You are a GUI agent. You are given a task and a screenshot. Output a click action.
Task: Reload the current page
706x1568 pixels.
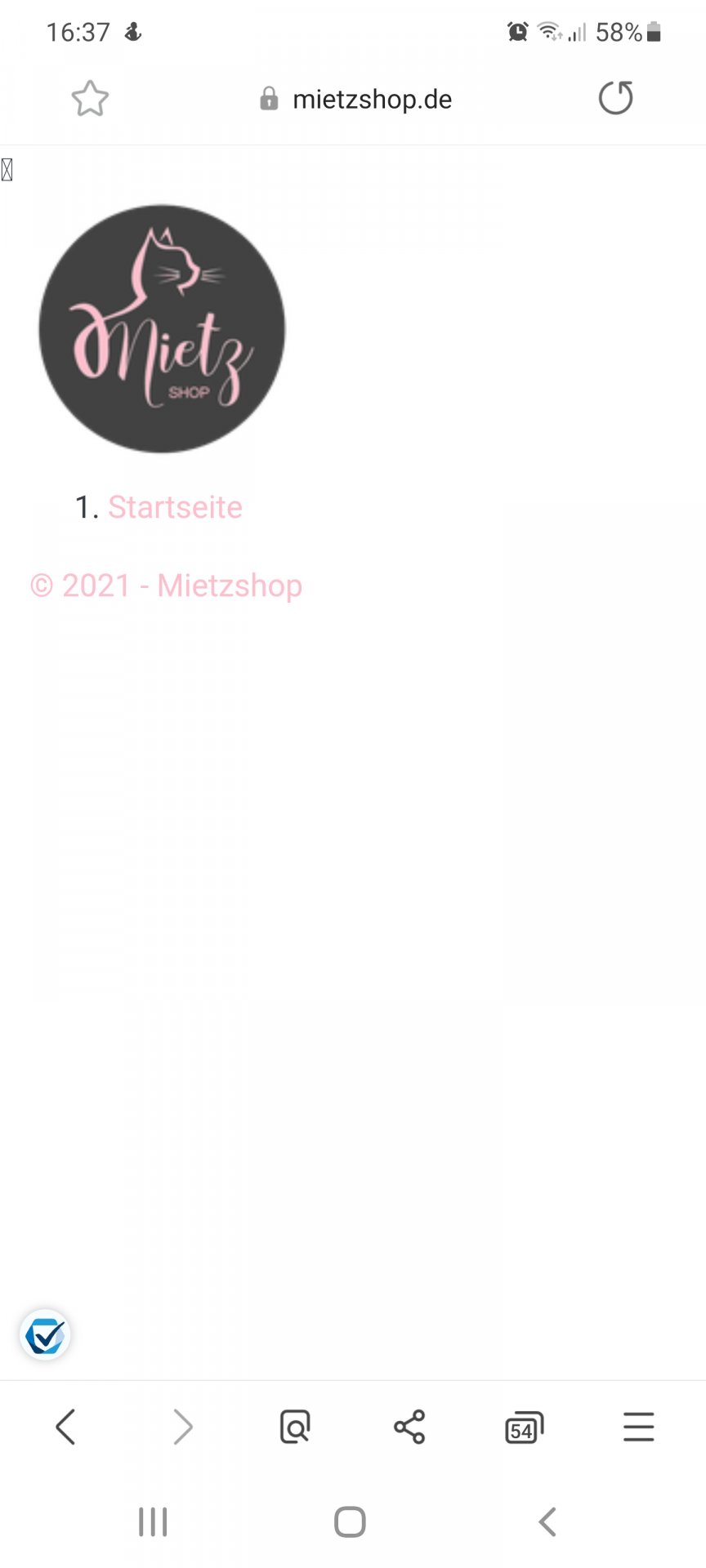tap(615, 99)
